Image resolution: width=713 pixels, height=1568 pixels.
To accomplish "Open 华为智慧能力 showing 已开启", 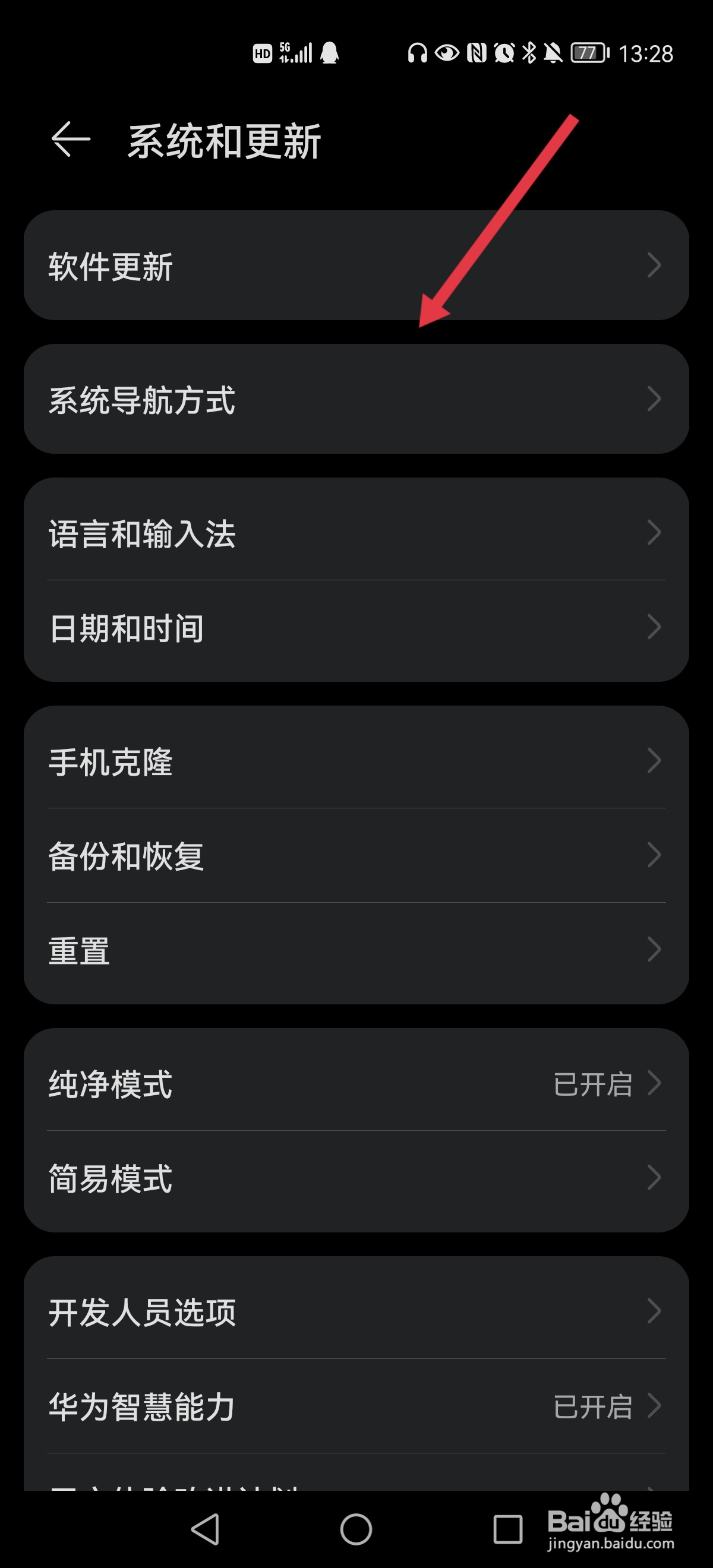I will (x=356, y=1406).
